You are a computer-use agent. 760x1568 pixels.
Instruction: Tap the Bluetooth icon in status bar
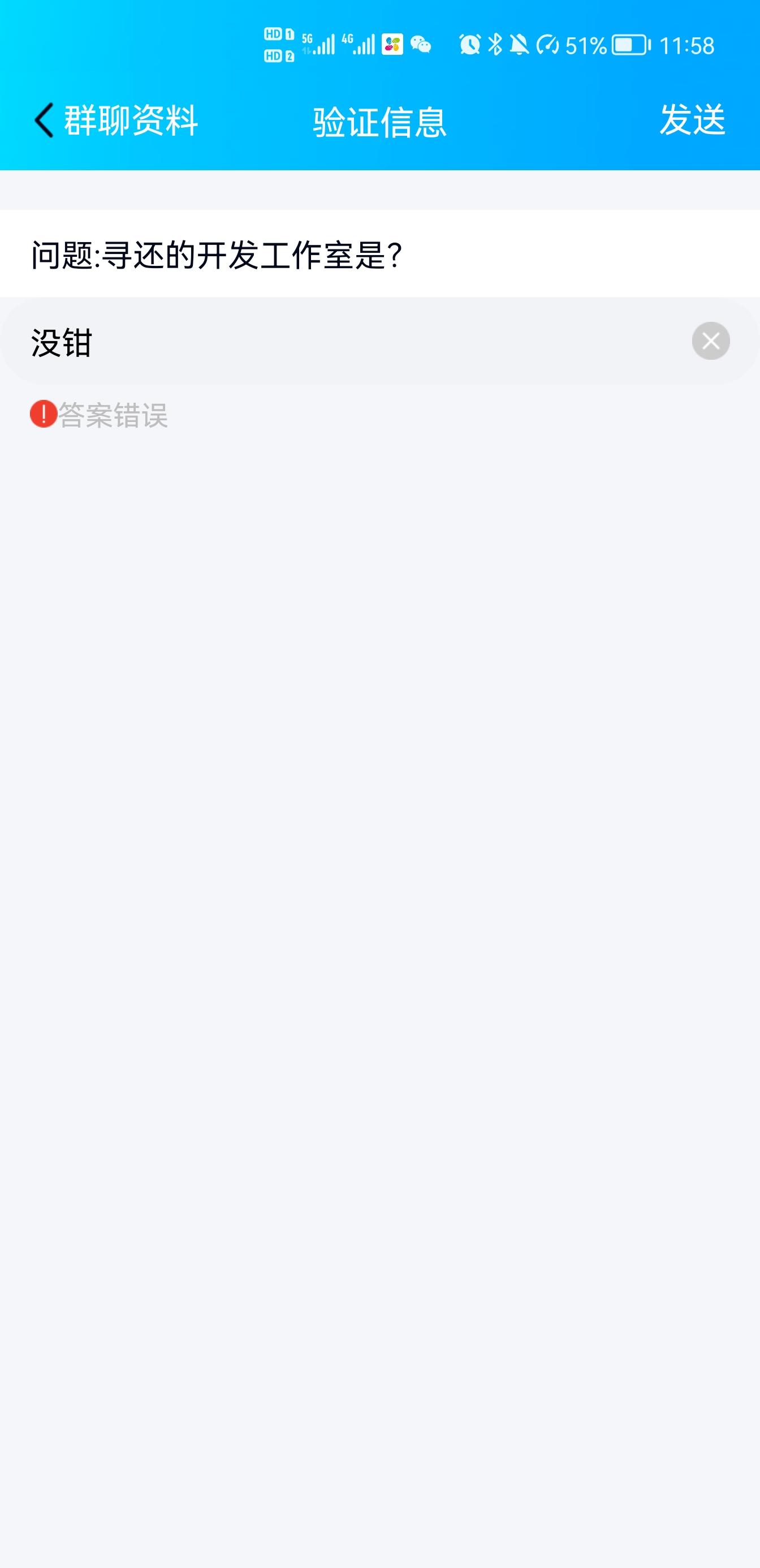pyautogui.click(x=494, y=44)
